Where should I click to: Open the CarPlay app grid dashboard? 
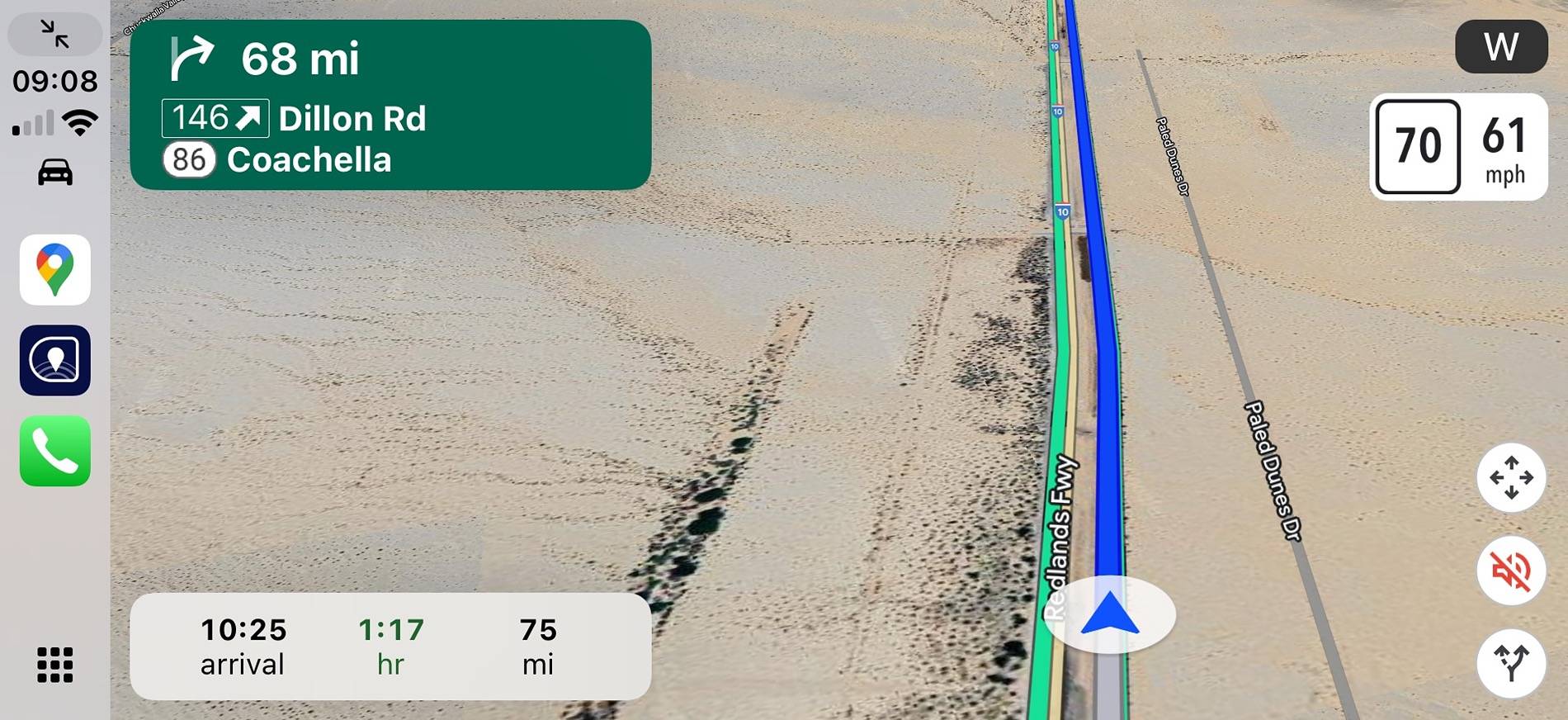point(54,665)
